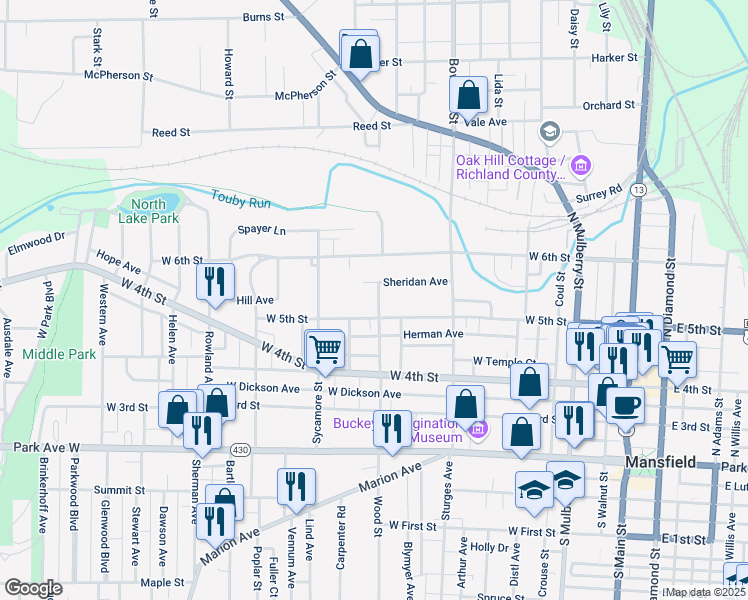Tap the grocery cart marker near E 5th St
Image resolution: width=748 pixels, height=600 pixels.
[x=679, y=358]
